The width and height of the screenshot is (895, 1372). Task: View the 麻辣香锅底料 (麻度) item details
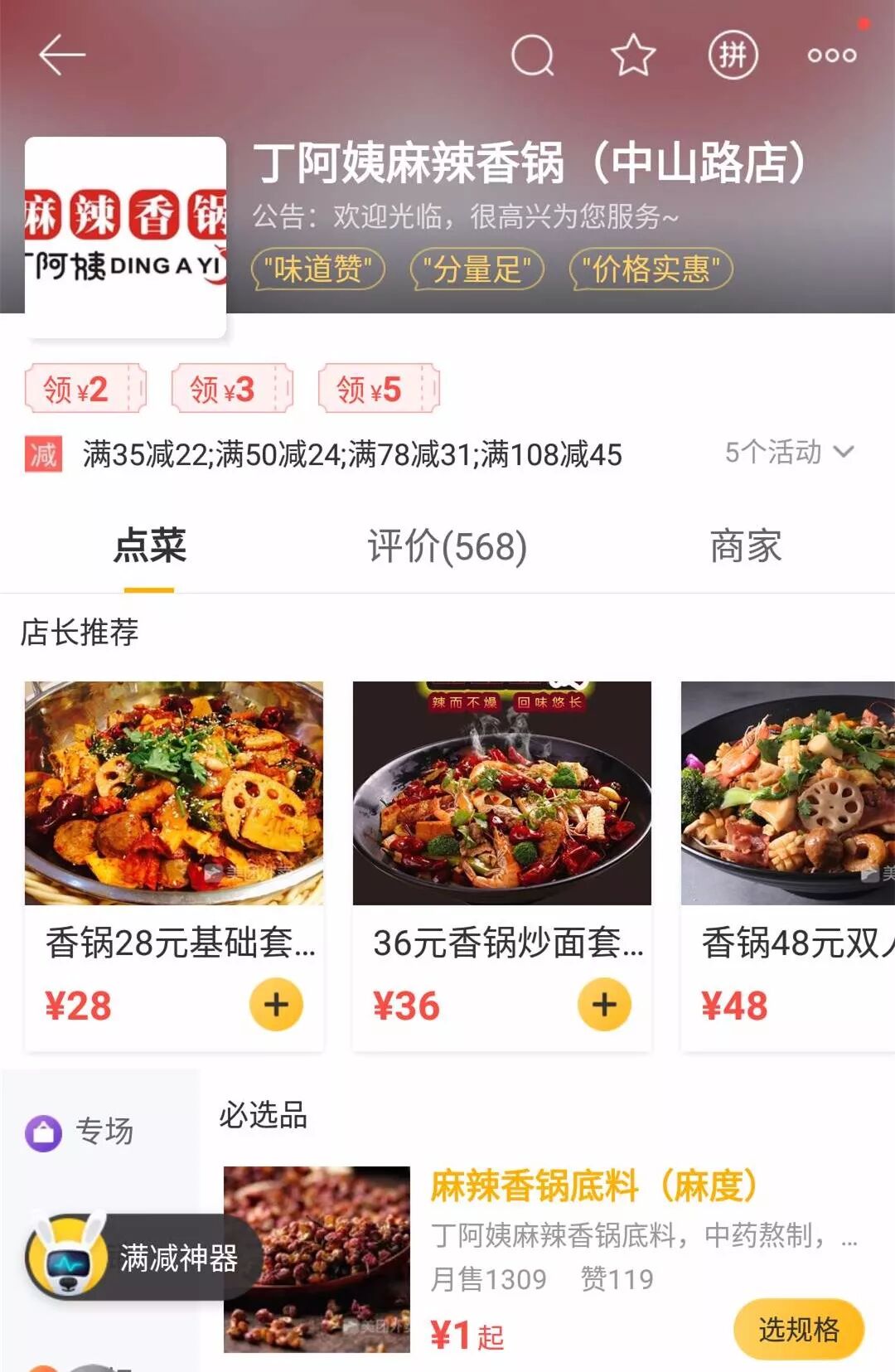pyautogui.click(x=593, y=1186)
